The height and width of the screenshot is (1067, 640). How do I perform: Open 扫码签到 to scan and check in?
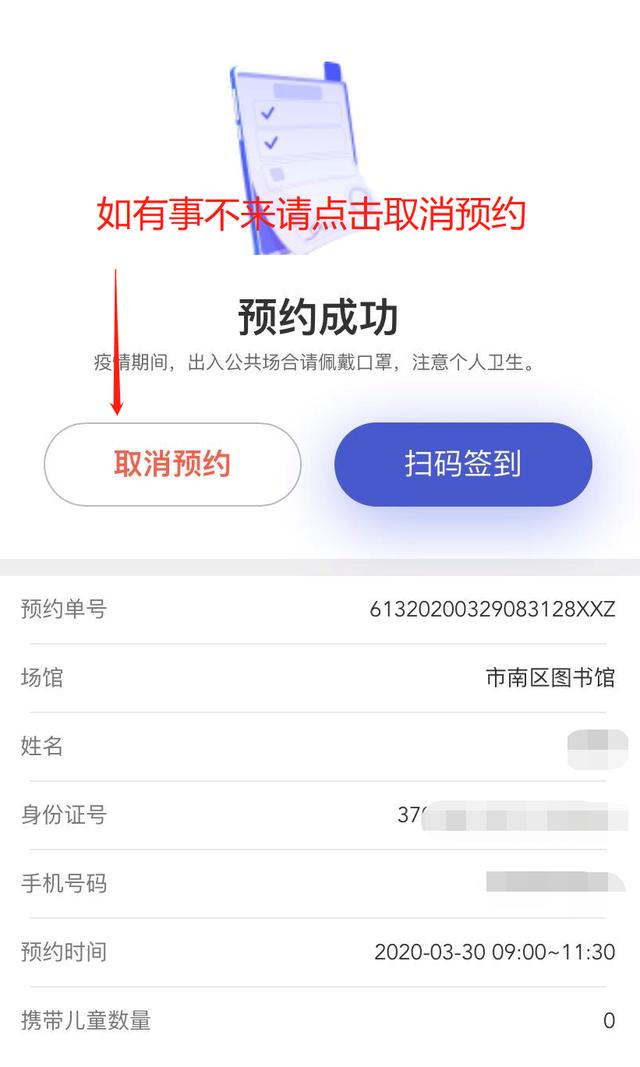(463, 464)
